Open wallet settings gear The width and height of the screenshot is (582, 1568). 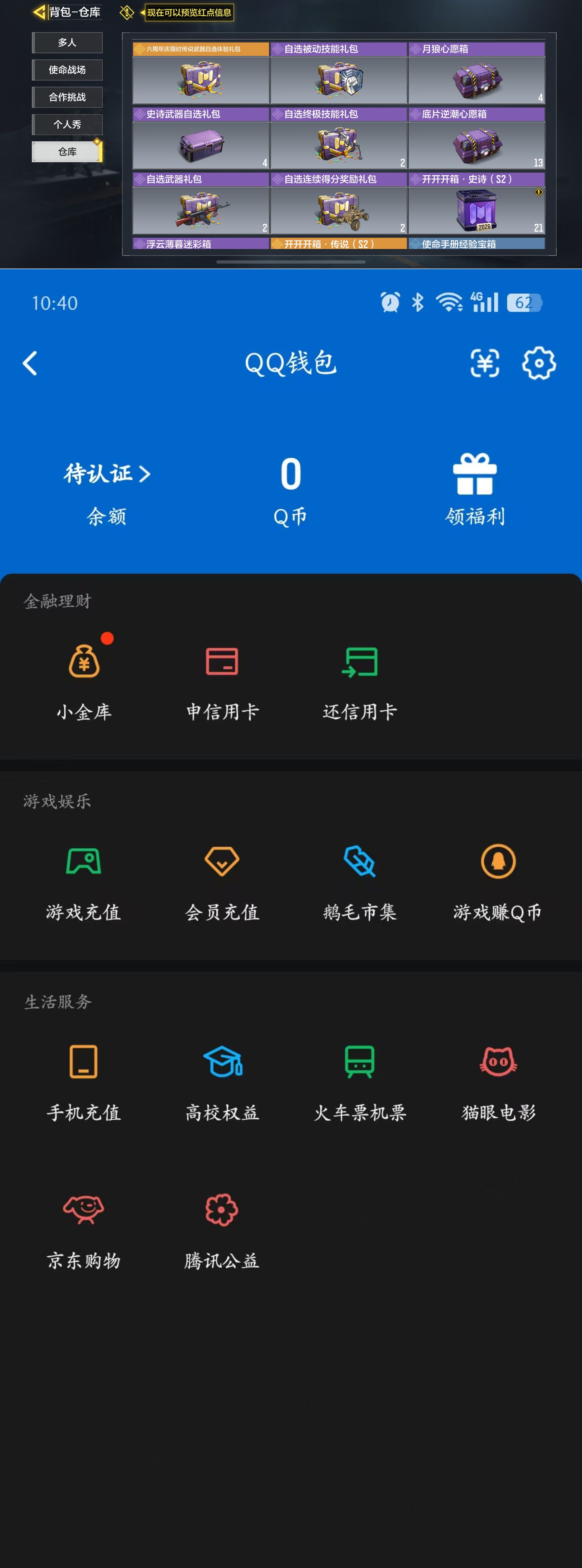(539, 363)
